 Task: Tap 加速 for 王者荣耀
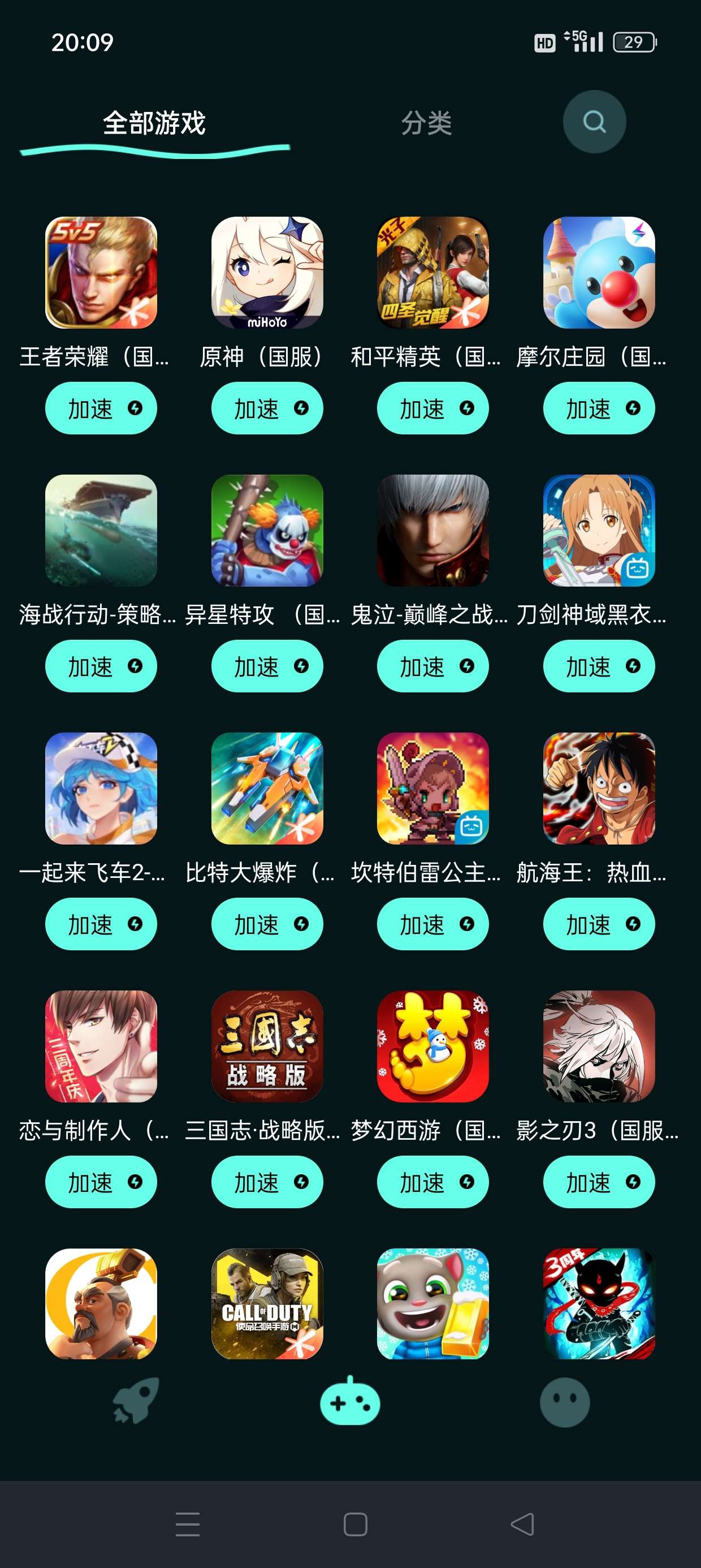click(x=101, y=408)
